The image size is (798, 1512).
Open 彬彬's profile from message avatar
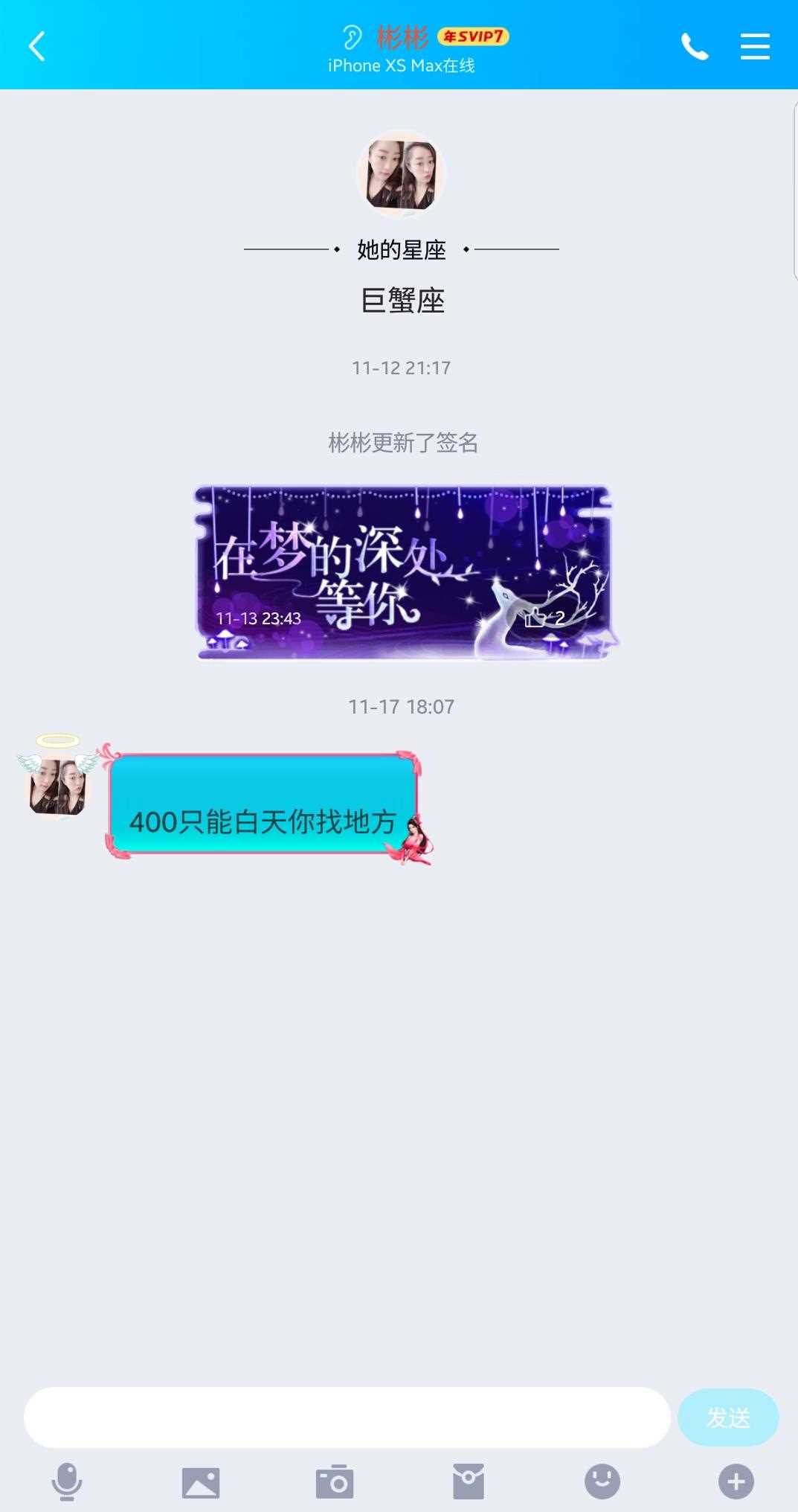pos(57,786)
